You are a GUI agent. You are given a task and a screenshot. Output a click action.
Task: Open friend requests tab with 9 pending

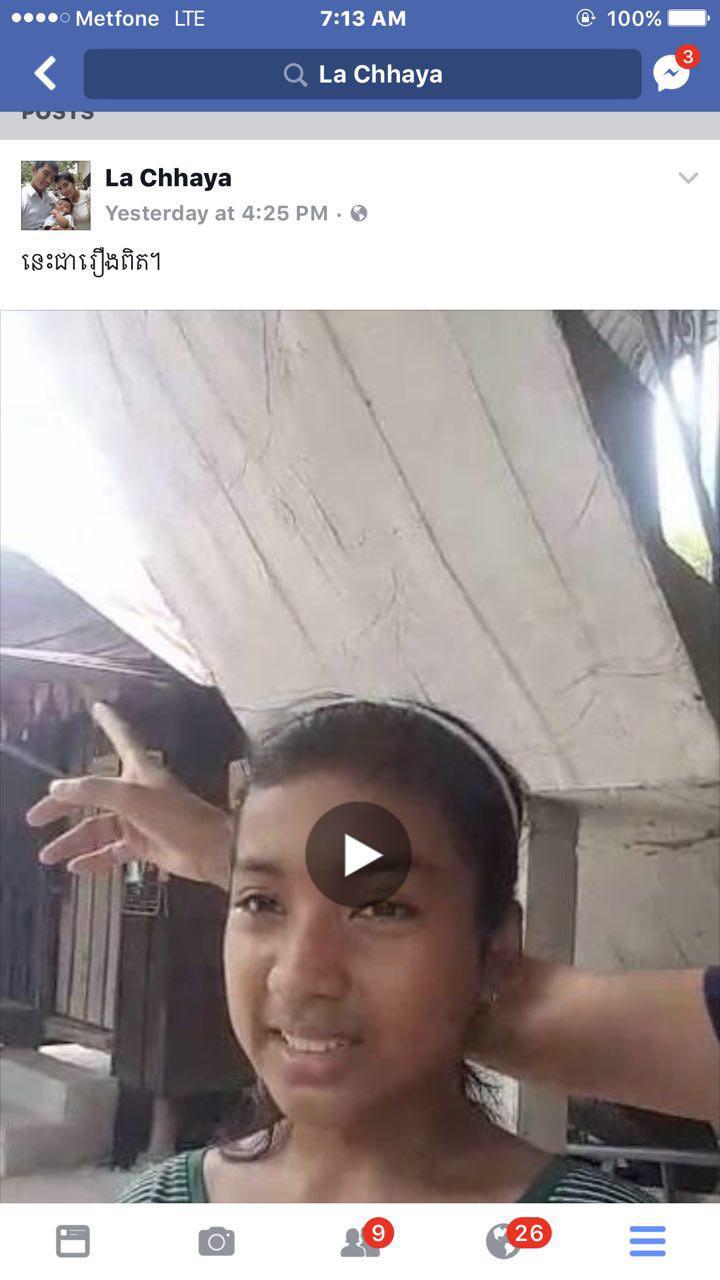coord(362,1240)
